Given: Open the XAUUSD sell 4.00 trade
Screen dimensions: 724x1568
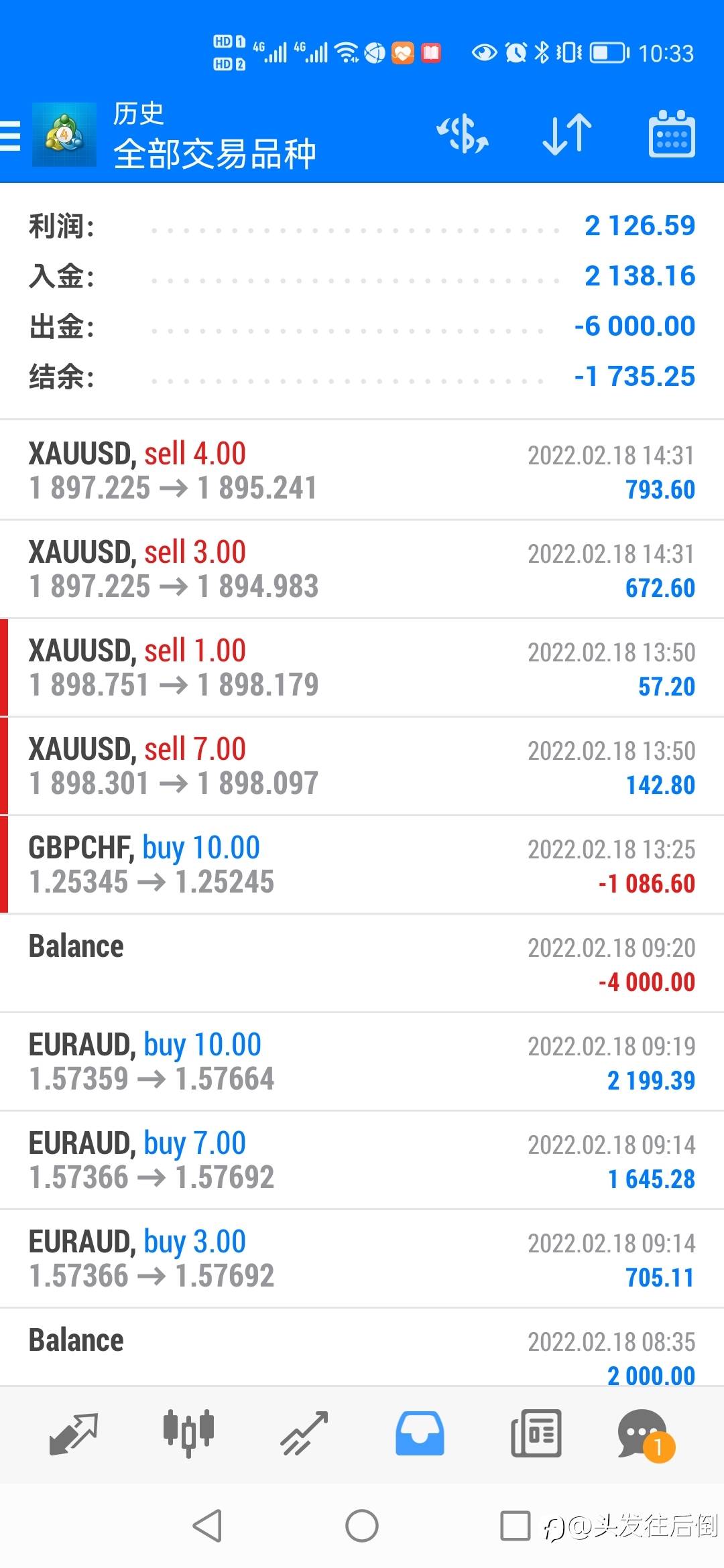Looking at the screenshot, I should pyautogui.click(x=362, y=470).
